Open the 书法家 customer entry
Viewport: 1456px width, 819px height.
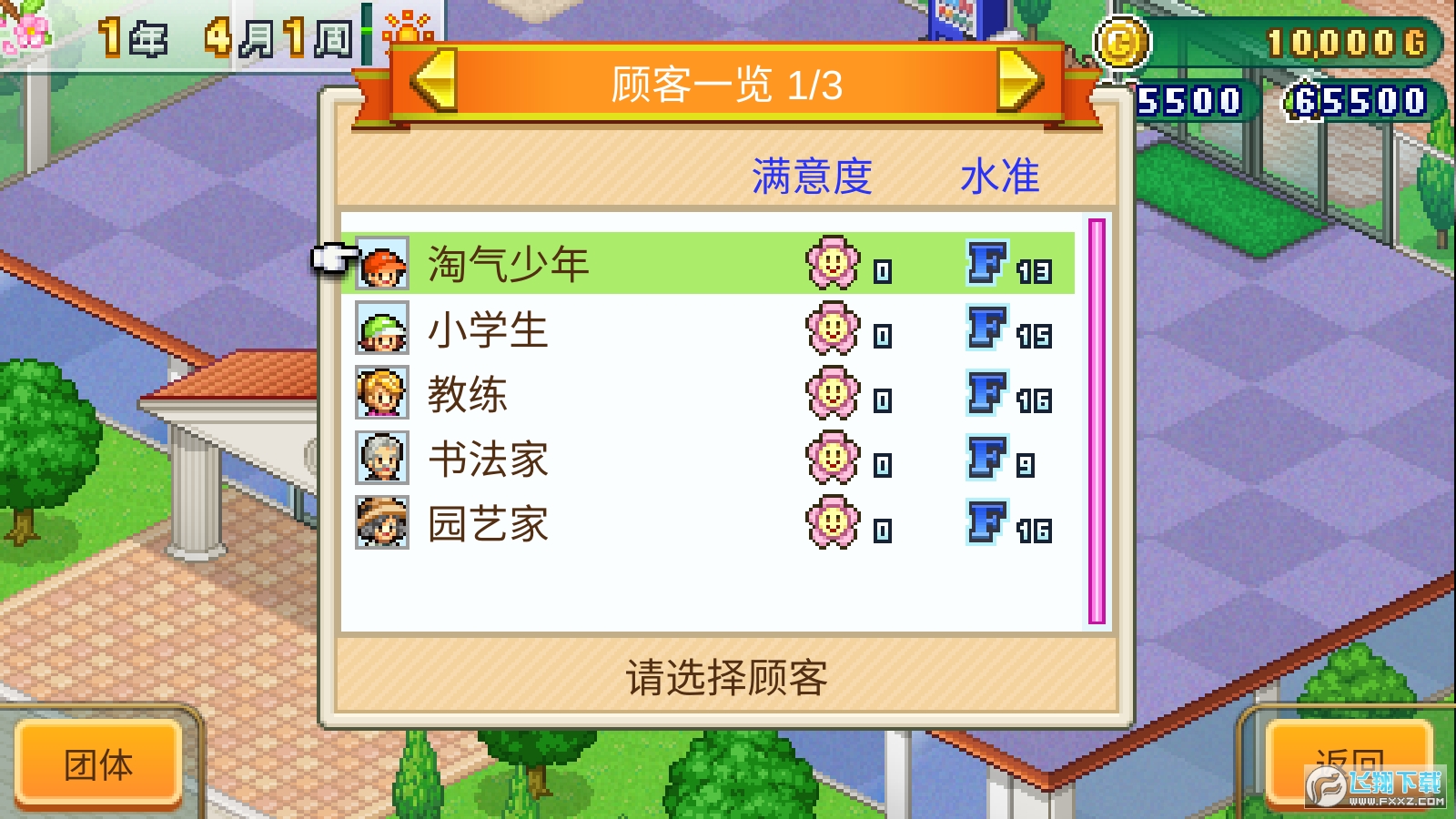tap(710, 459)
